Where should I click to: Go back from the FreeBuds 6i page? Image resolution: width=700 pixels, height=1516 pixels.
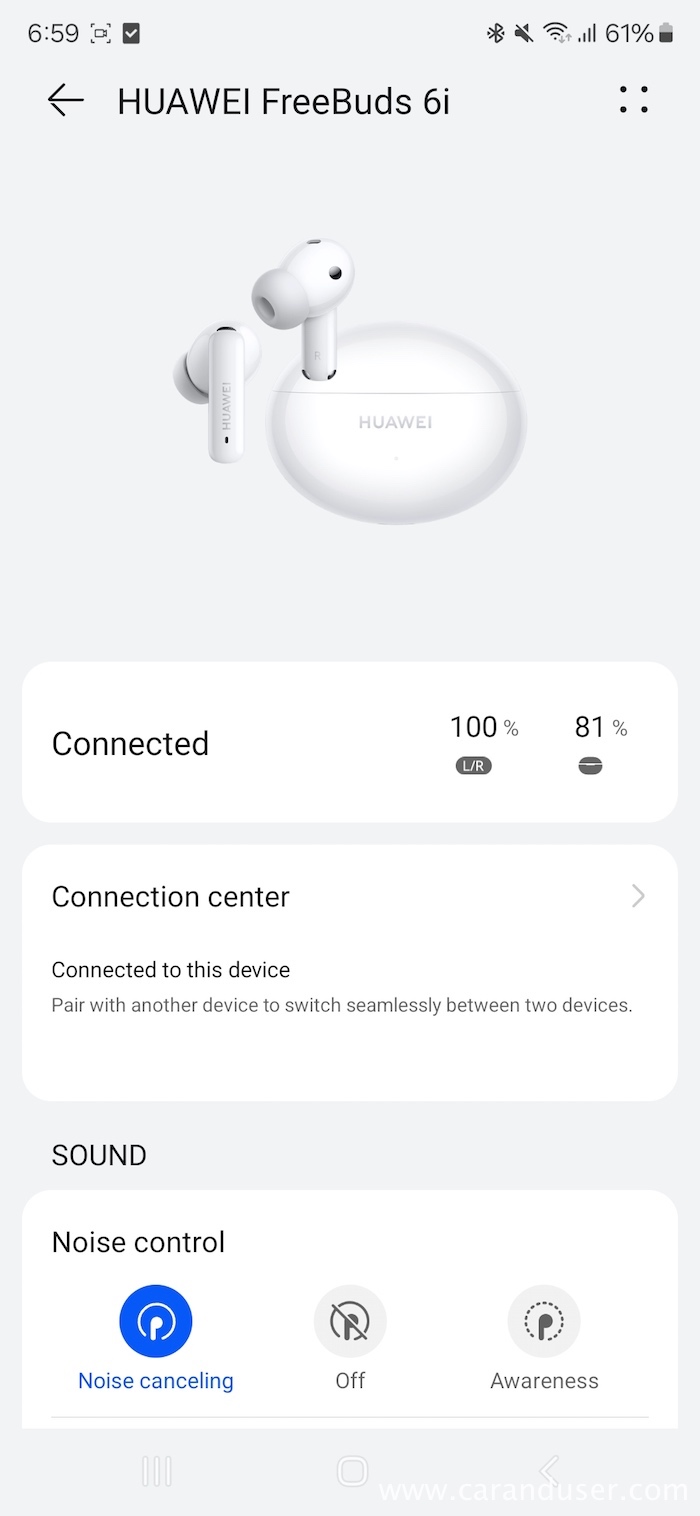click(66, 100)
